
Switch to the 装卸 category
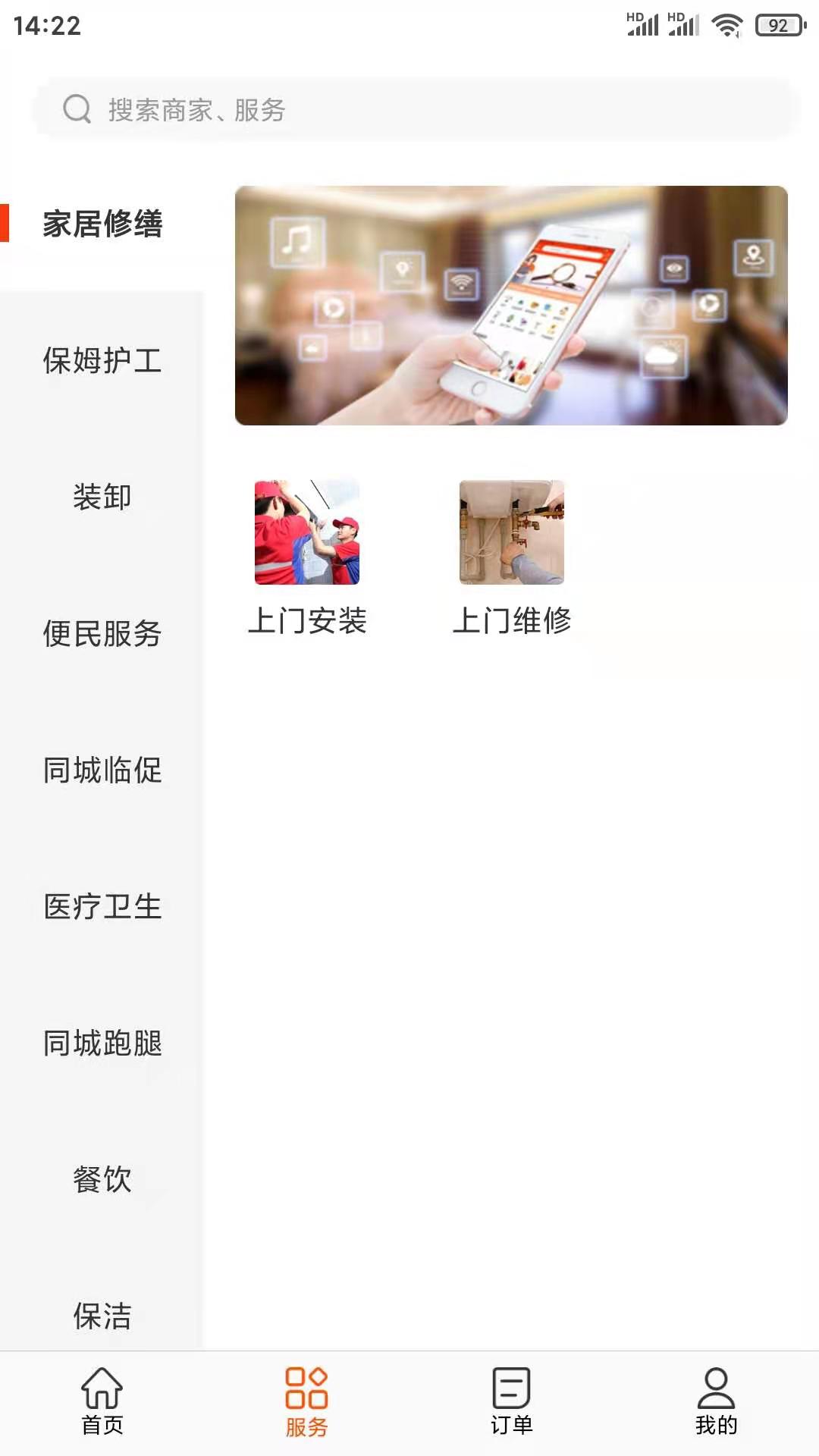(102, 497)
